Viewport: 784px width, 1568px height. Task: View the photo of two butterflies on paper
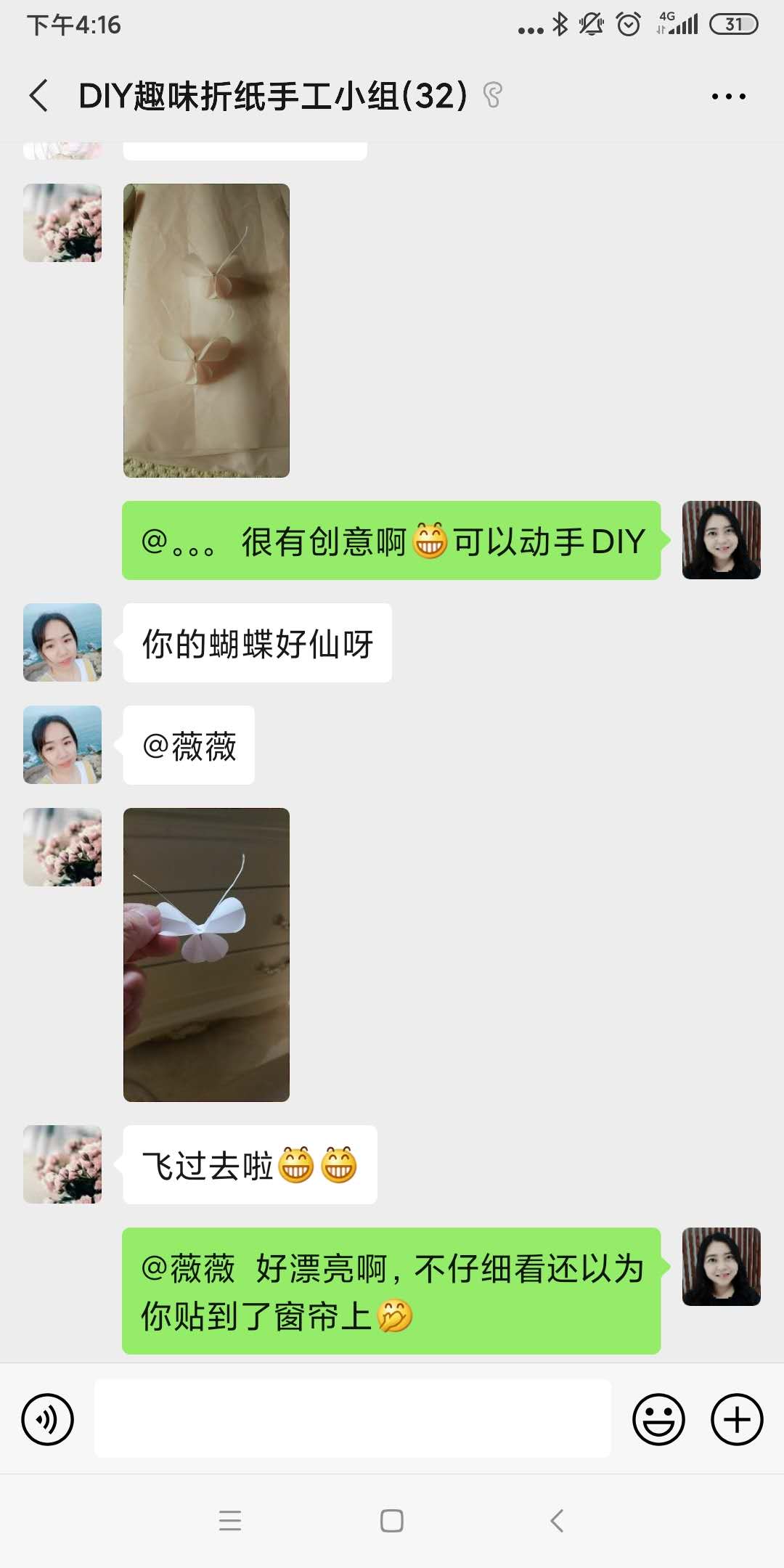[x=206, y=330]
